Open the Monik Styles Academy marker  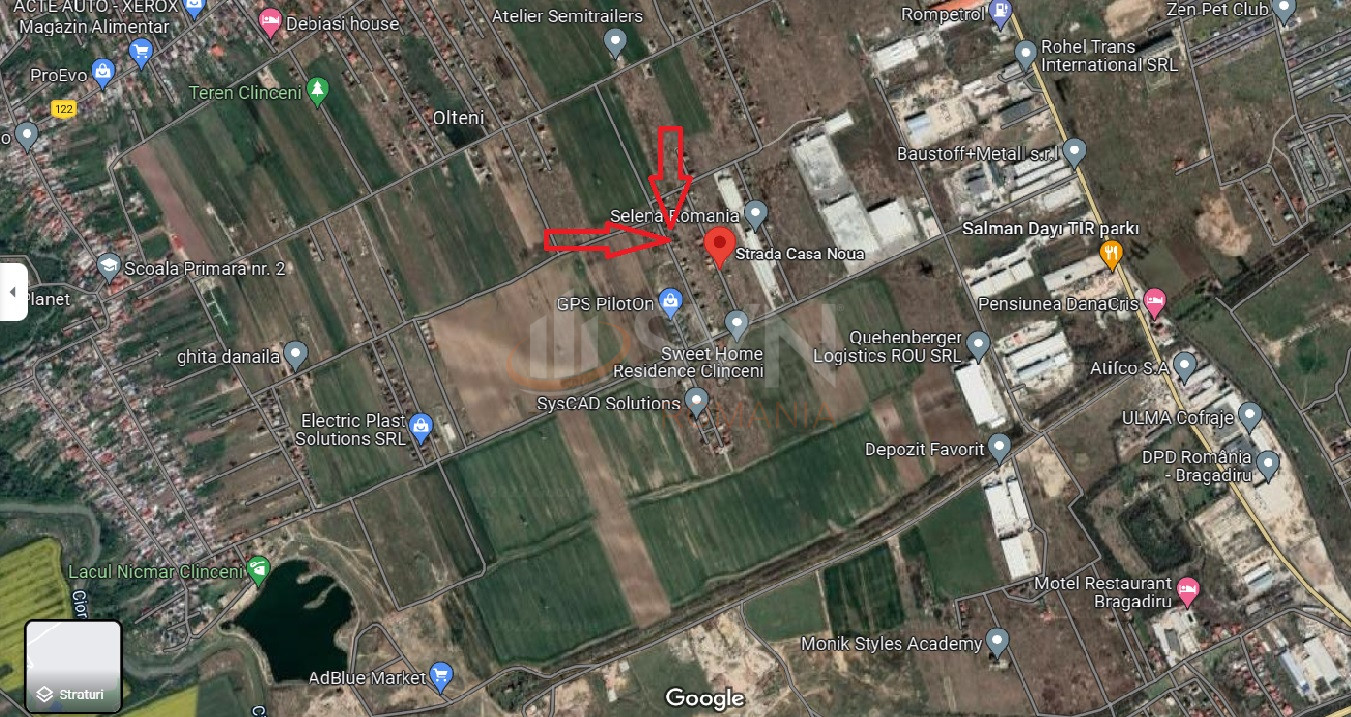click(997, 641)
